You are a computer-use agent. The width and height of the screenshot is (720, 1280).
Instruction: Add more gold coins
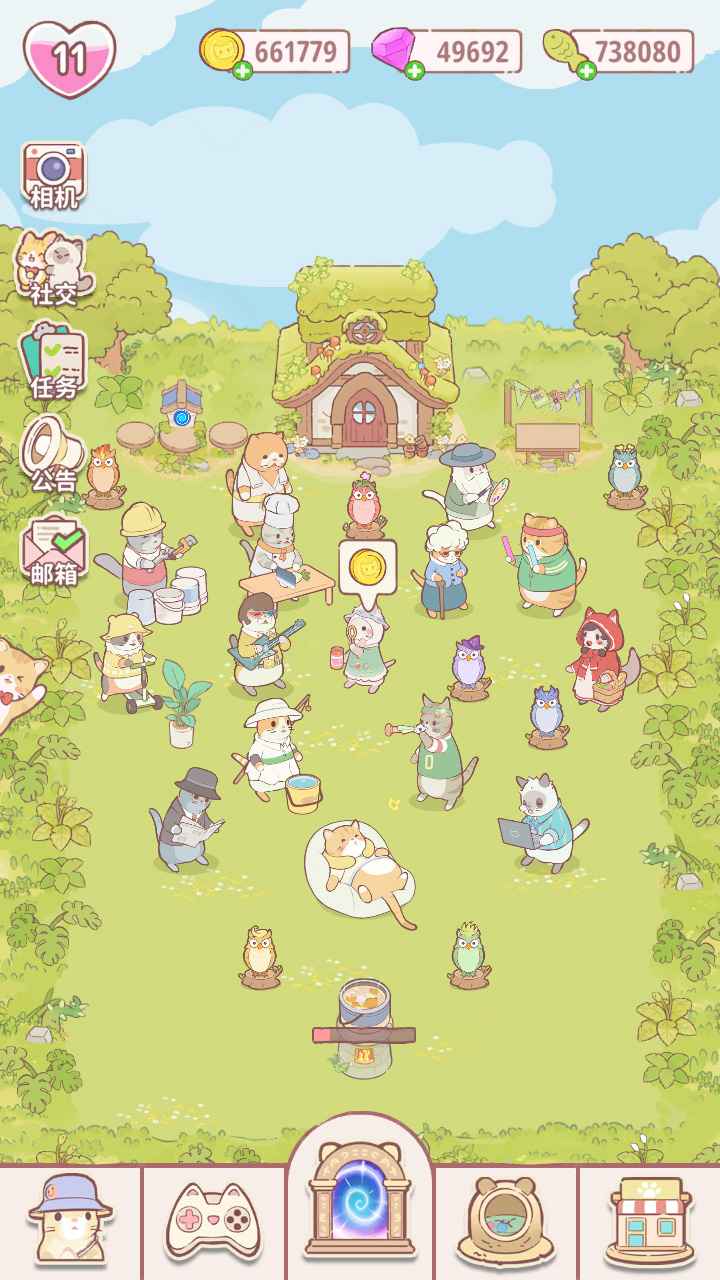tap(241, 69)
